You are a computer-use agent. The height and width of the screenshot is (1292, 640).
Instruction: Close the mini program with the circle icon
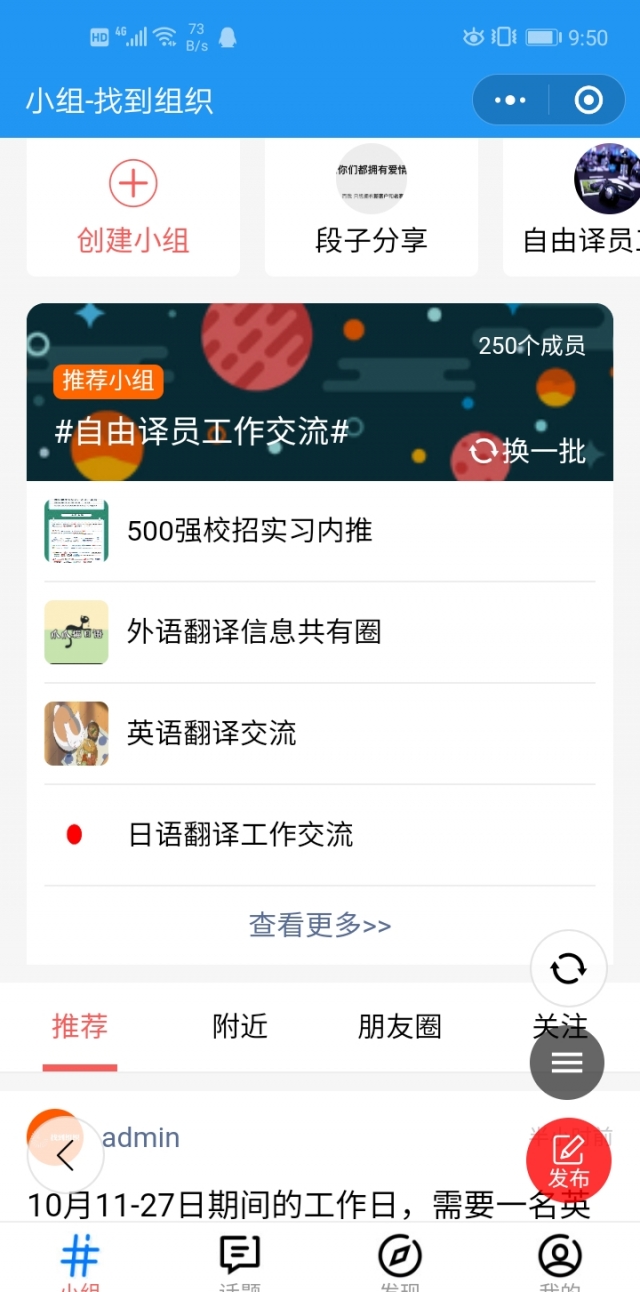point(588,100)
